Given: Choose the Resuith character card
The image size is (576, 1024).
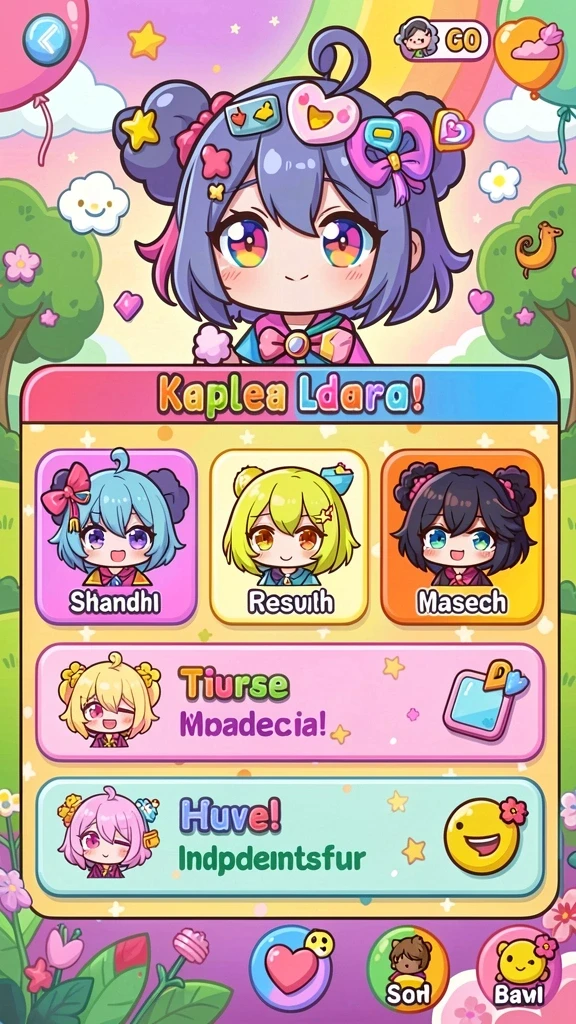Looking at the screenshot, I should [x=289, y=536].
